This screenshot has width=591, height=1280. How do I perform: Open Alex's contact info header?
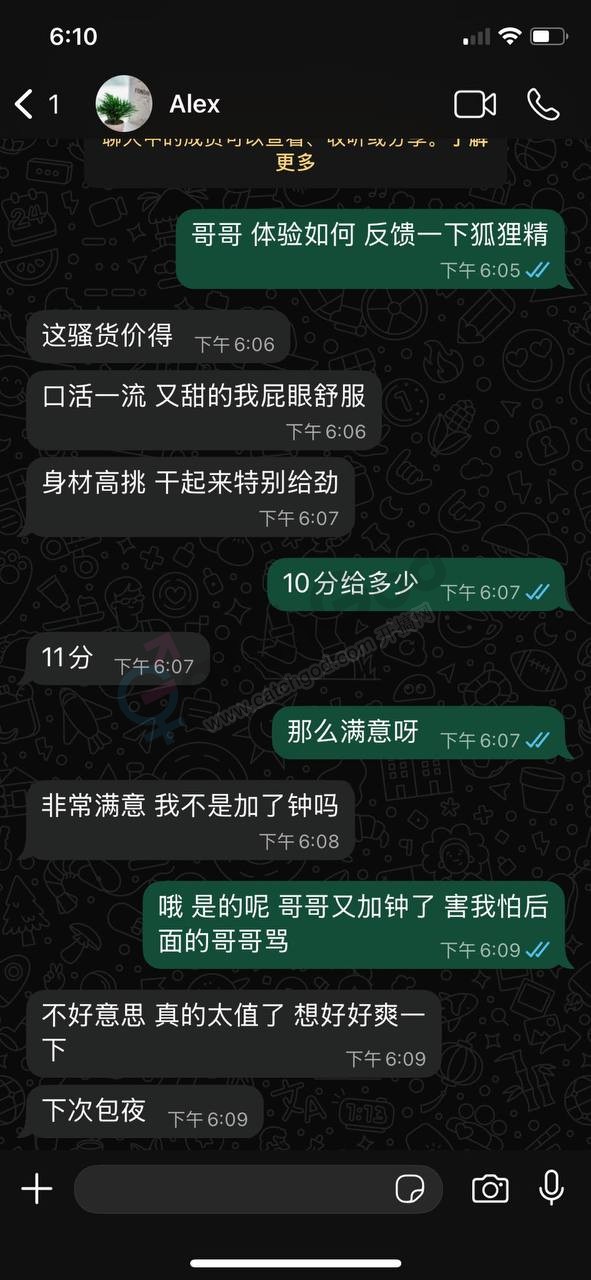click(158, 104)
